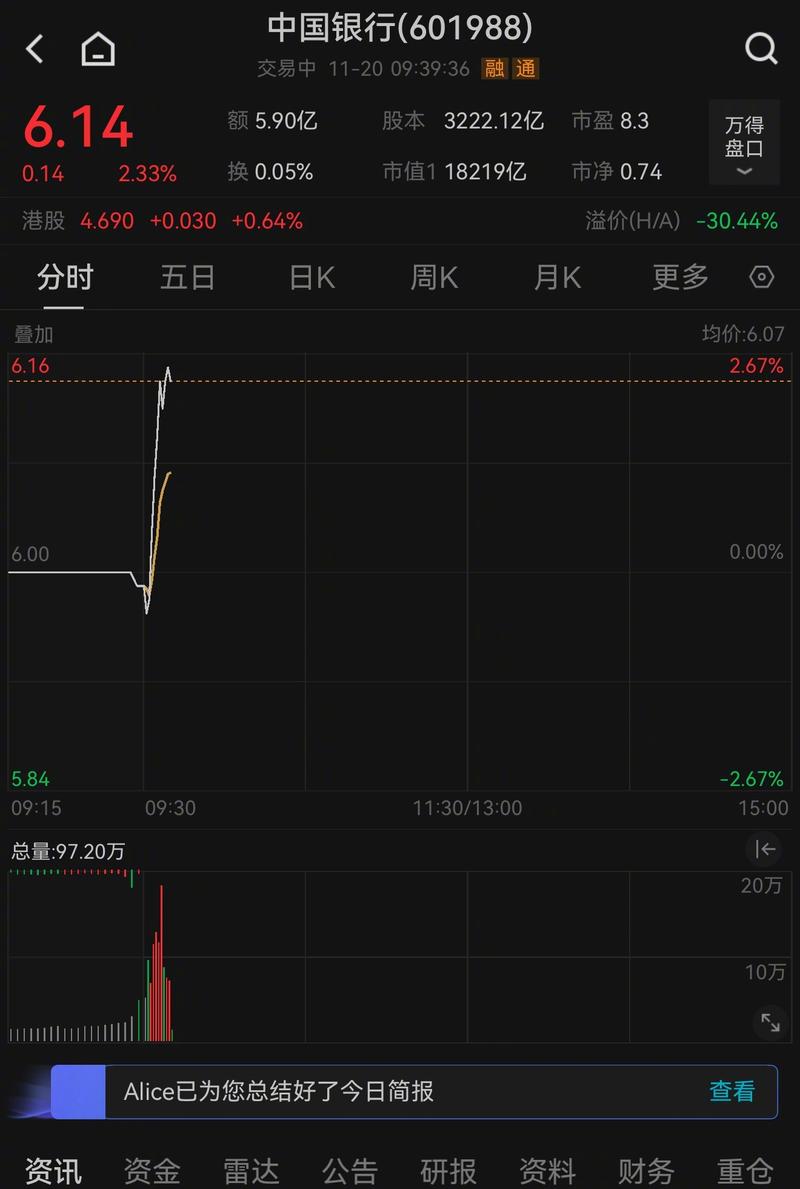Switch to the 研报 tab
The width and height of the screenshot is (800, 1189).
(x=449, y=1170)
